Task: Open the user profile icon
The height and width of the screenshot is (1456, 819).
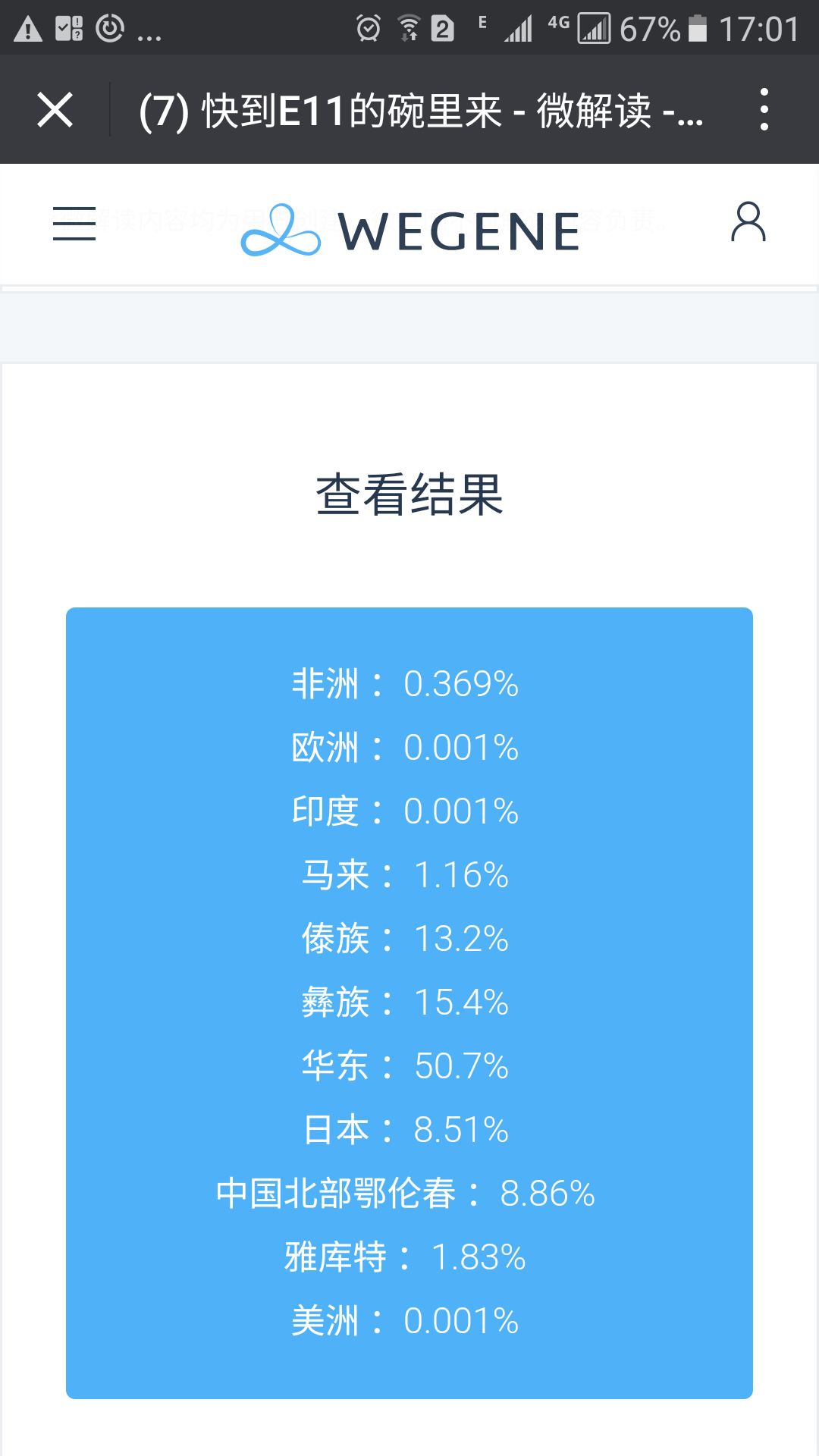Action: pos(748,221)
